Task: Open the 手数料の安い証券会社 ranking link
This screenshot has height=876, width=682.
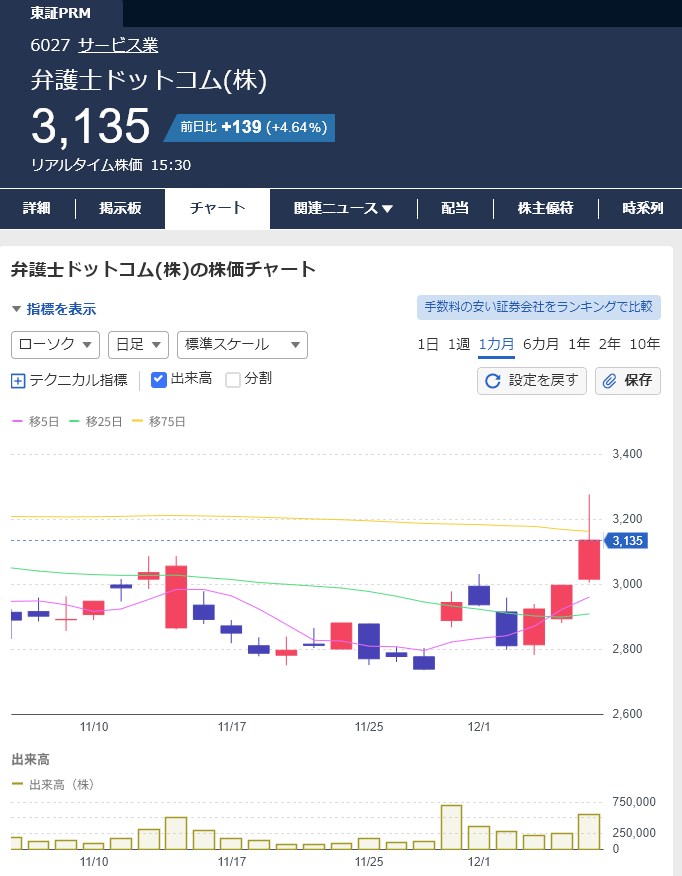Action: click(x=538, y=307)
